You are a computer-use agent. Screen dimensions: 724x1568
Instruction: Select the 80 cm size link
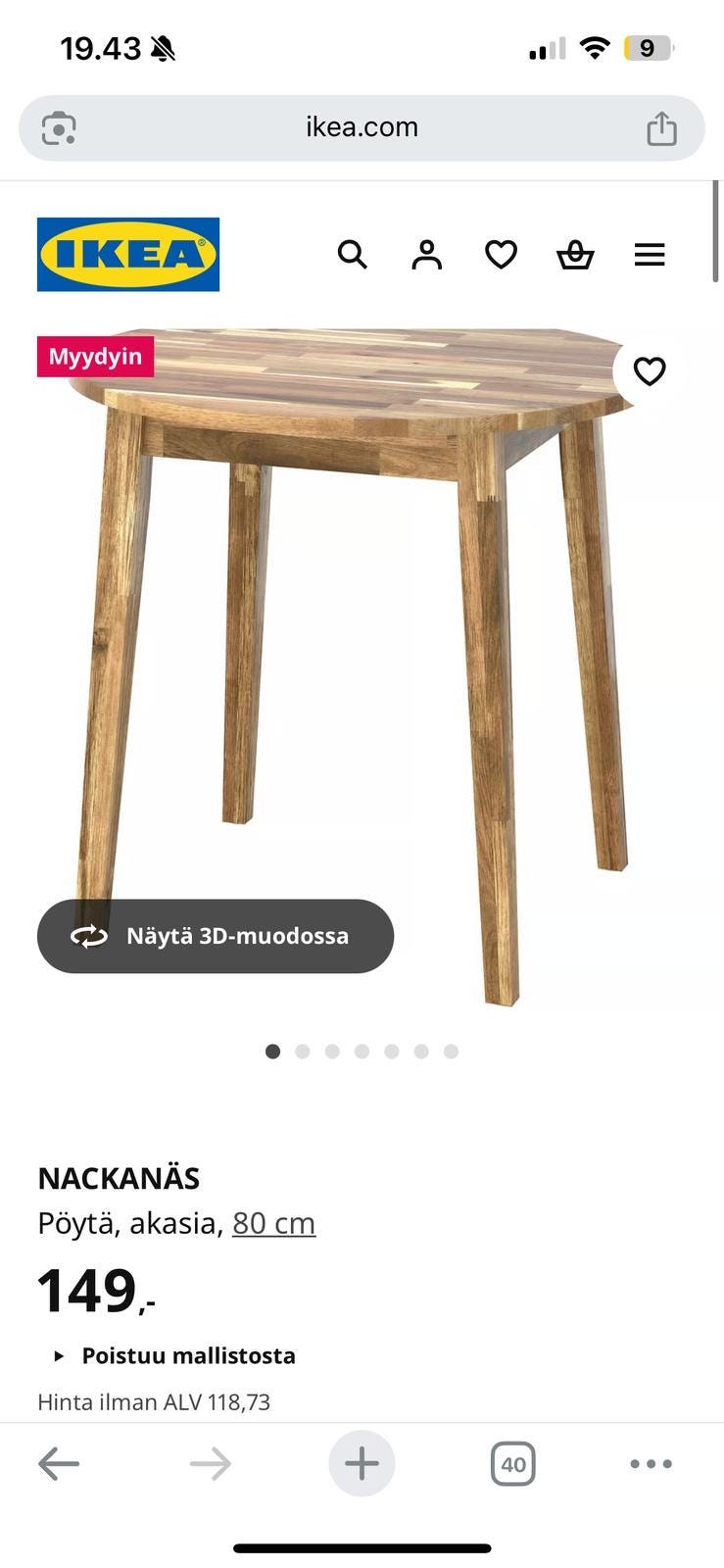(273, 1223)
